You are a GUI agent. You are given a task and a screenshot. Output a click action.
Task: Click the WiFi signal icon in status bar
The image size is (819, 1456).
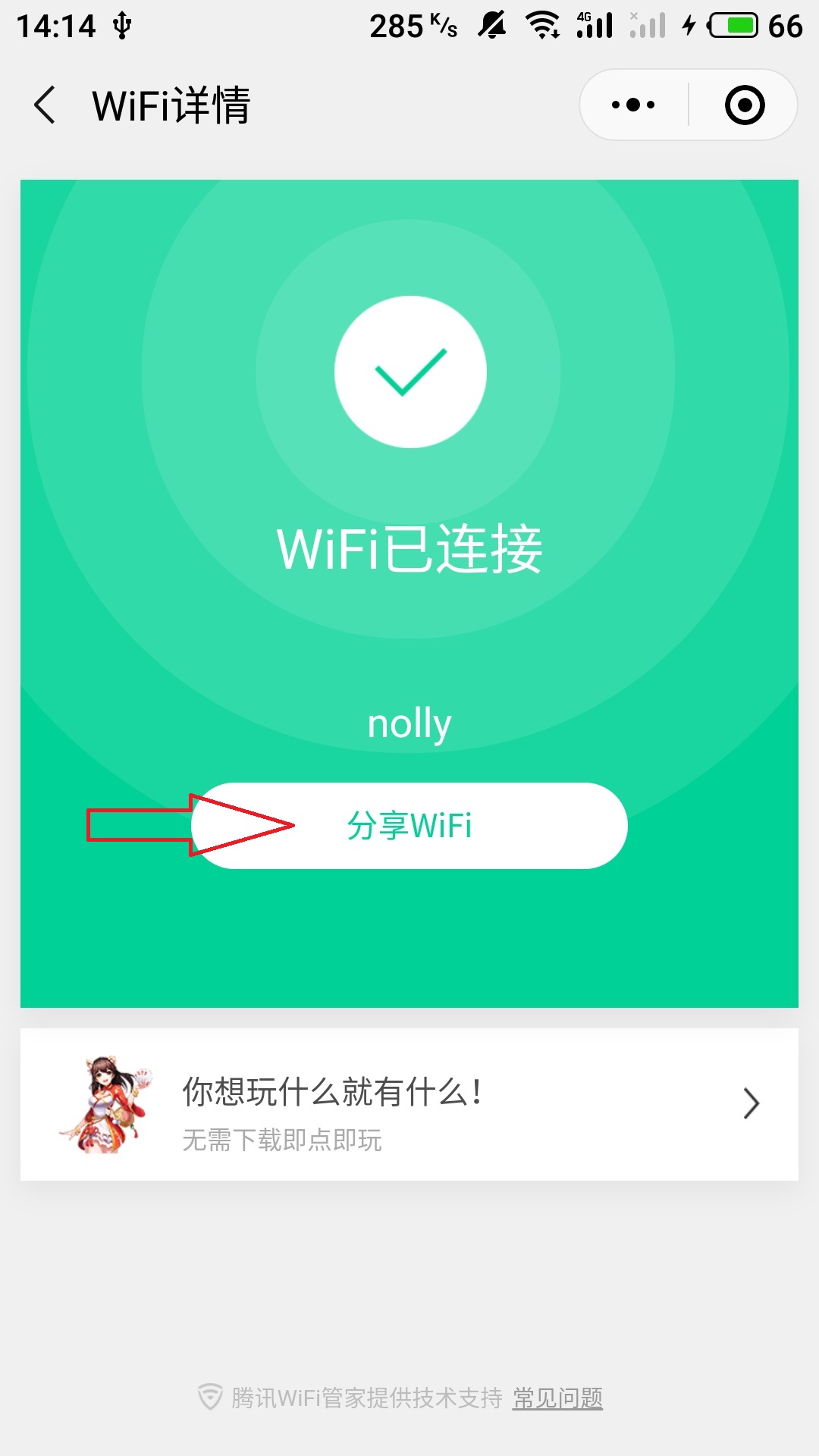click(x=544, y=25)
